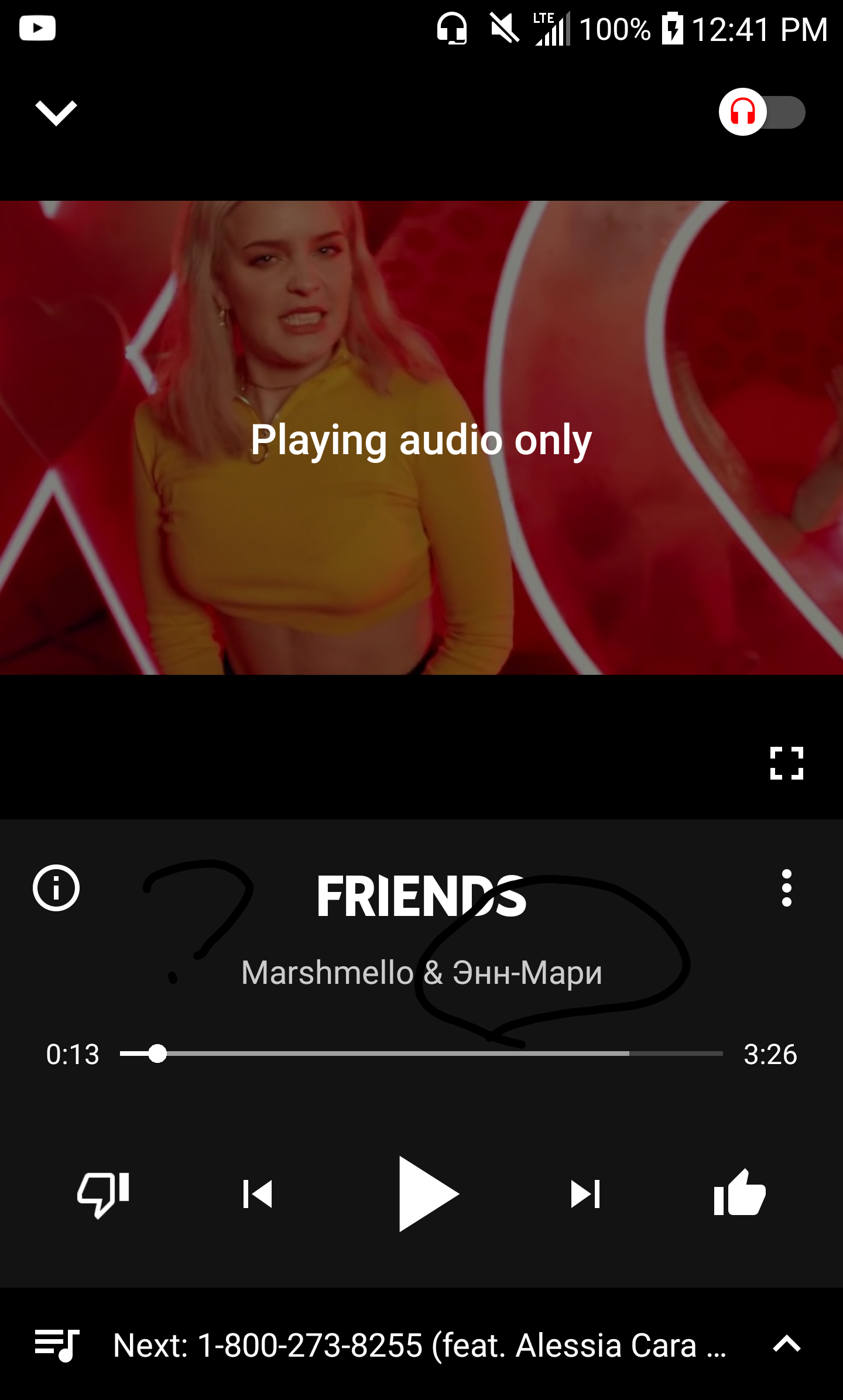Open song info for FRIENDS
The image size is (843, 1400).
(x=56, y=888)
